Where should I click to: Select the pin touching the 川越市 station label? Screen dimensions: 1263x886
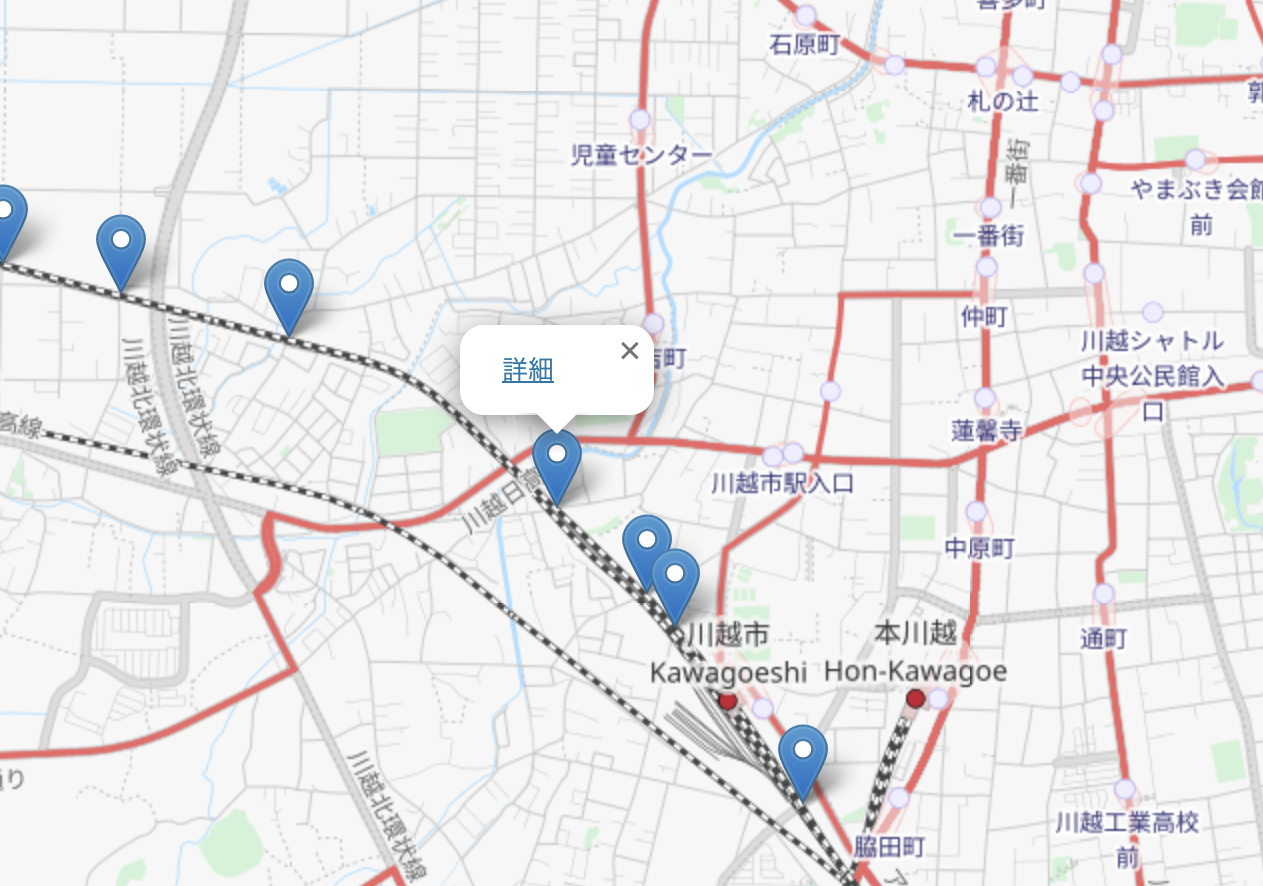[676, 580]
